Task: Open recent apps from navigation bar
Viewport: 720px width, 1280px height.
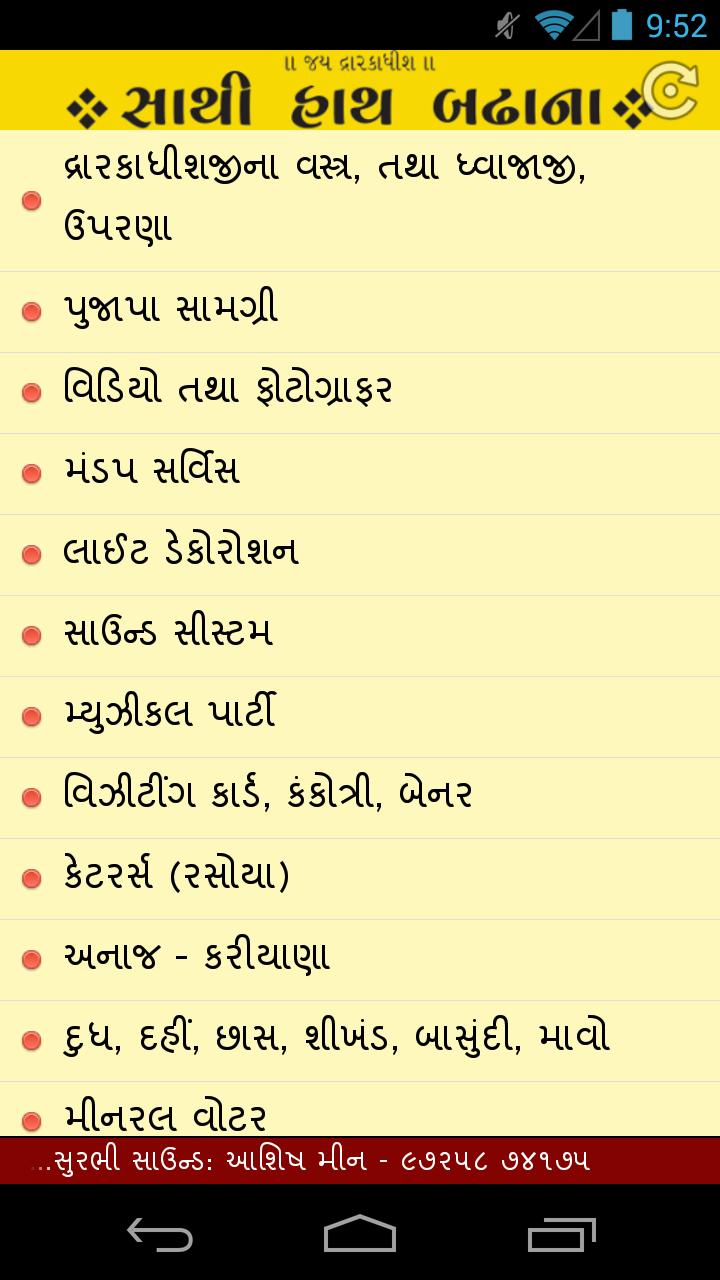Action: pyautogui.click(x=562, y=1234)
